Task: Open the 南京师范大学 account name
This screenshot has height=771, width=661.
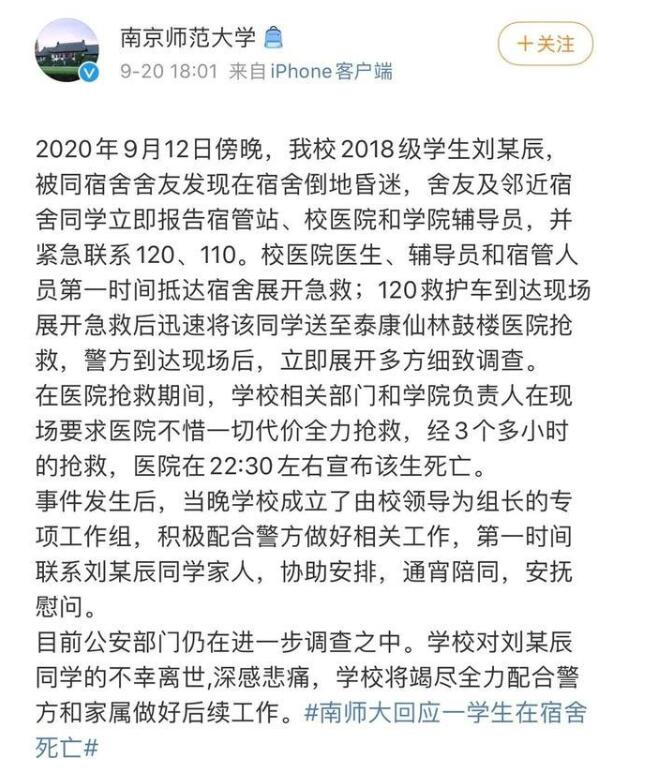Action: pyautogui.click(x=187, y=37)
